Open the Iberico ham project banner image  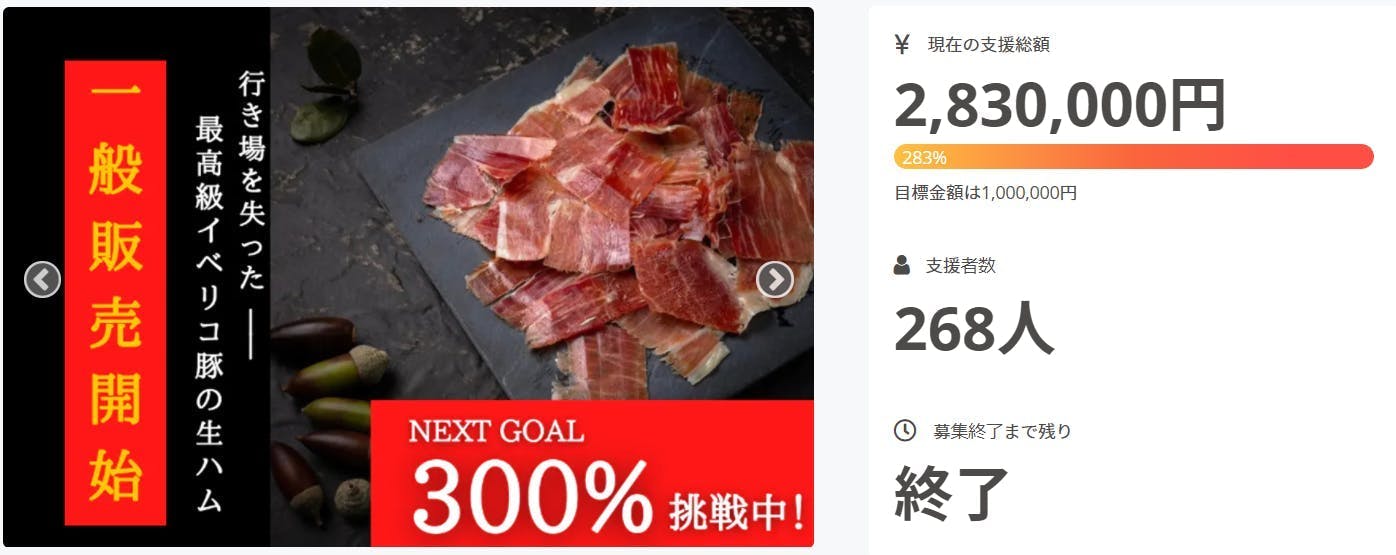pos(407,277)
